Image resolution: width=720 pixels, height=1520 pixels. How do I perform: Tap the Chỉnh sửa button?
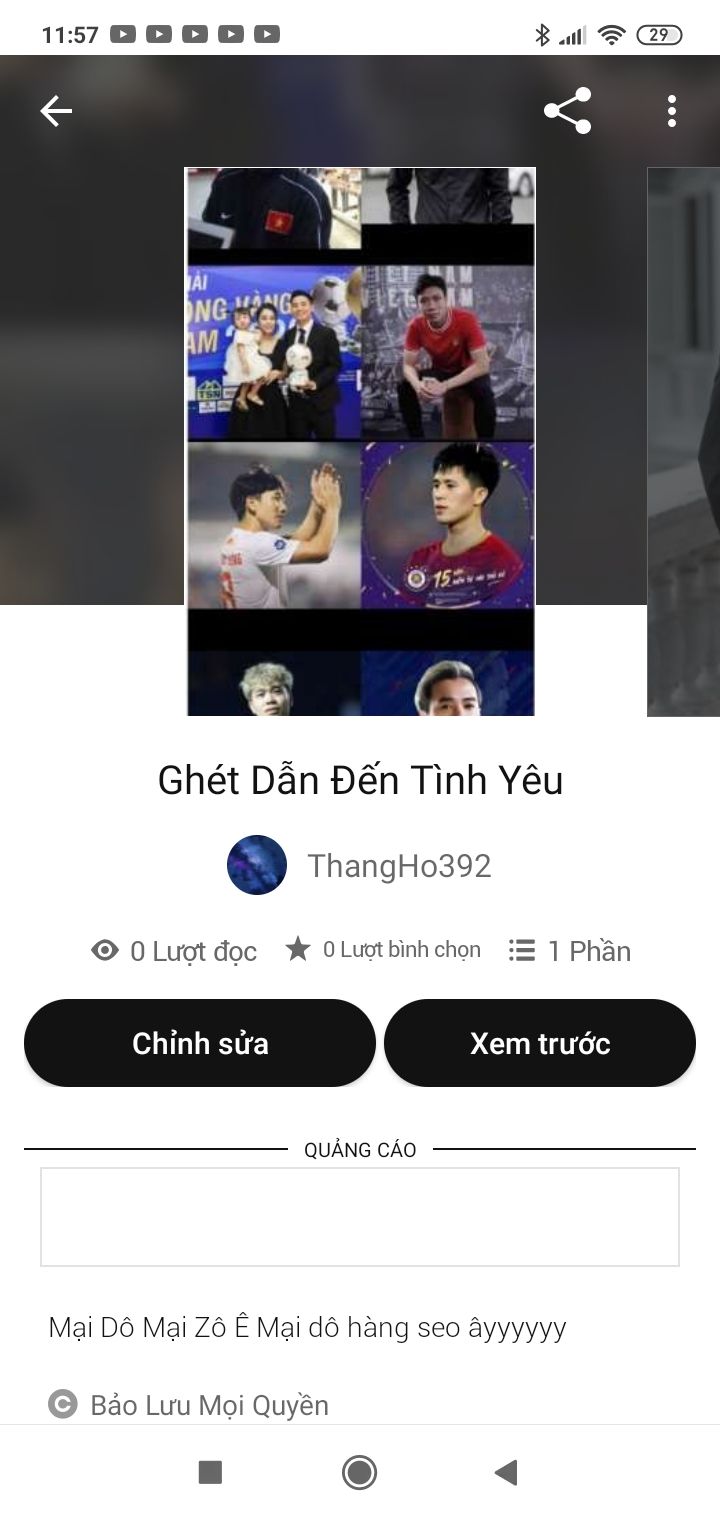(200, 1043)
